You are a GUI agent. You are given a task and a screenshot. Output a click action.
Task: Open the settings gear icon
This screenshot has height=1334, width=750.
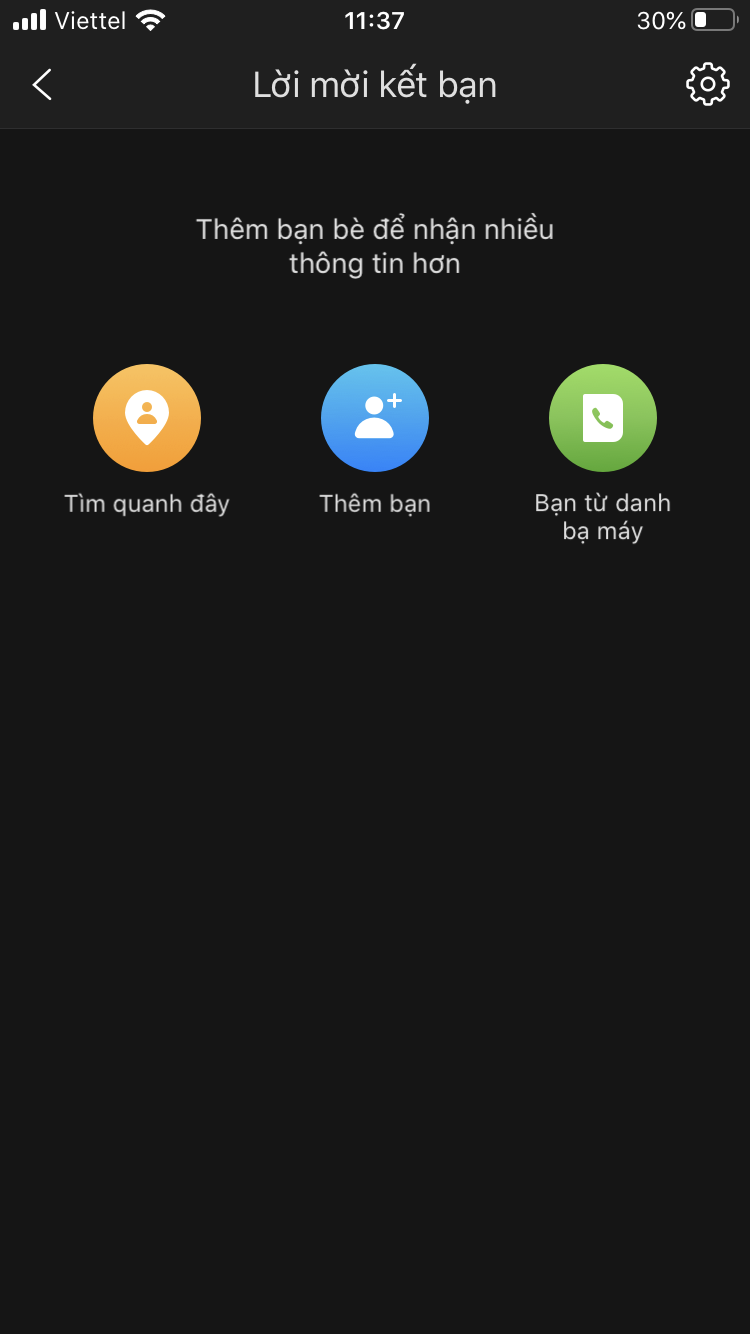(707, 85)
